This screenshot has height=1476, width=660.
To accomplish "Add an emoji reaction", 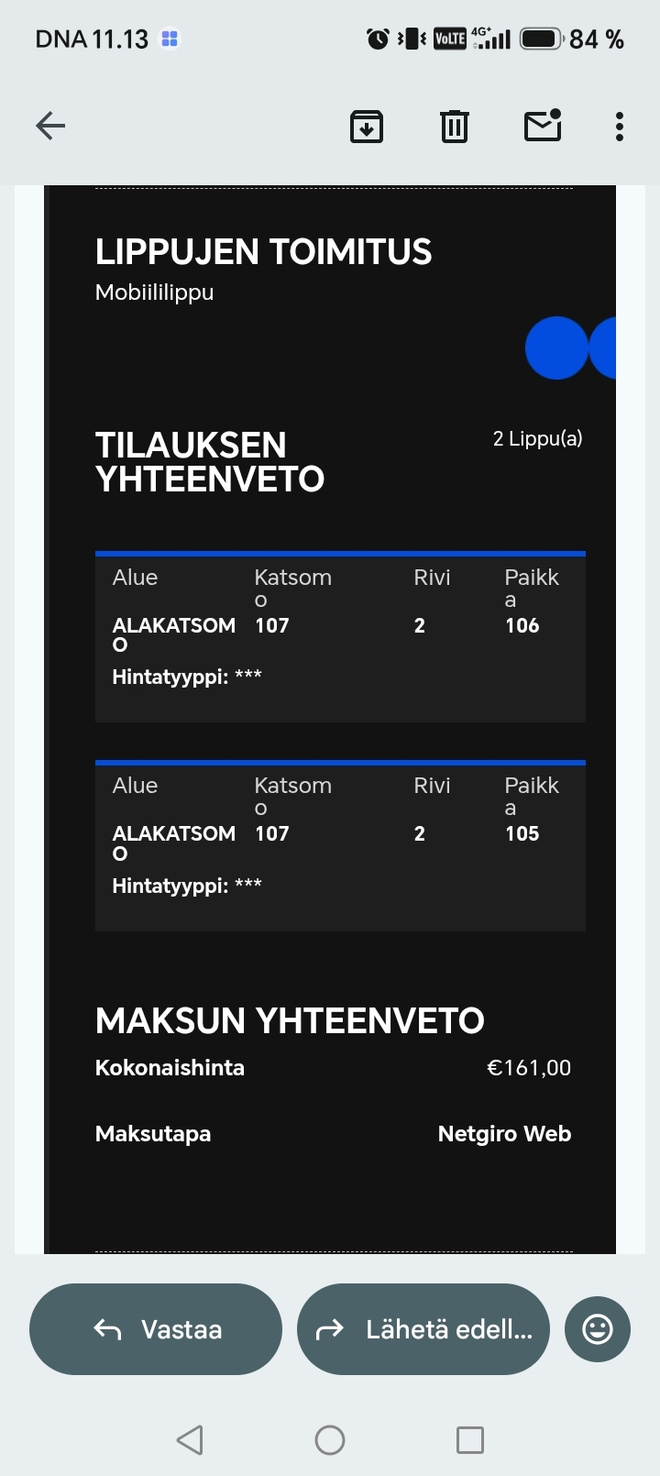I will pos(597,1329).
